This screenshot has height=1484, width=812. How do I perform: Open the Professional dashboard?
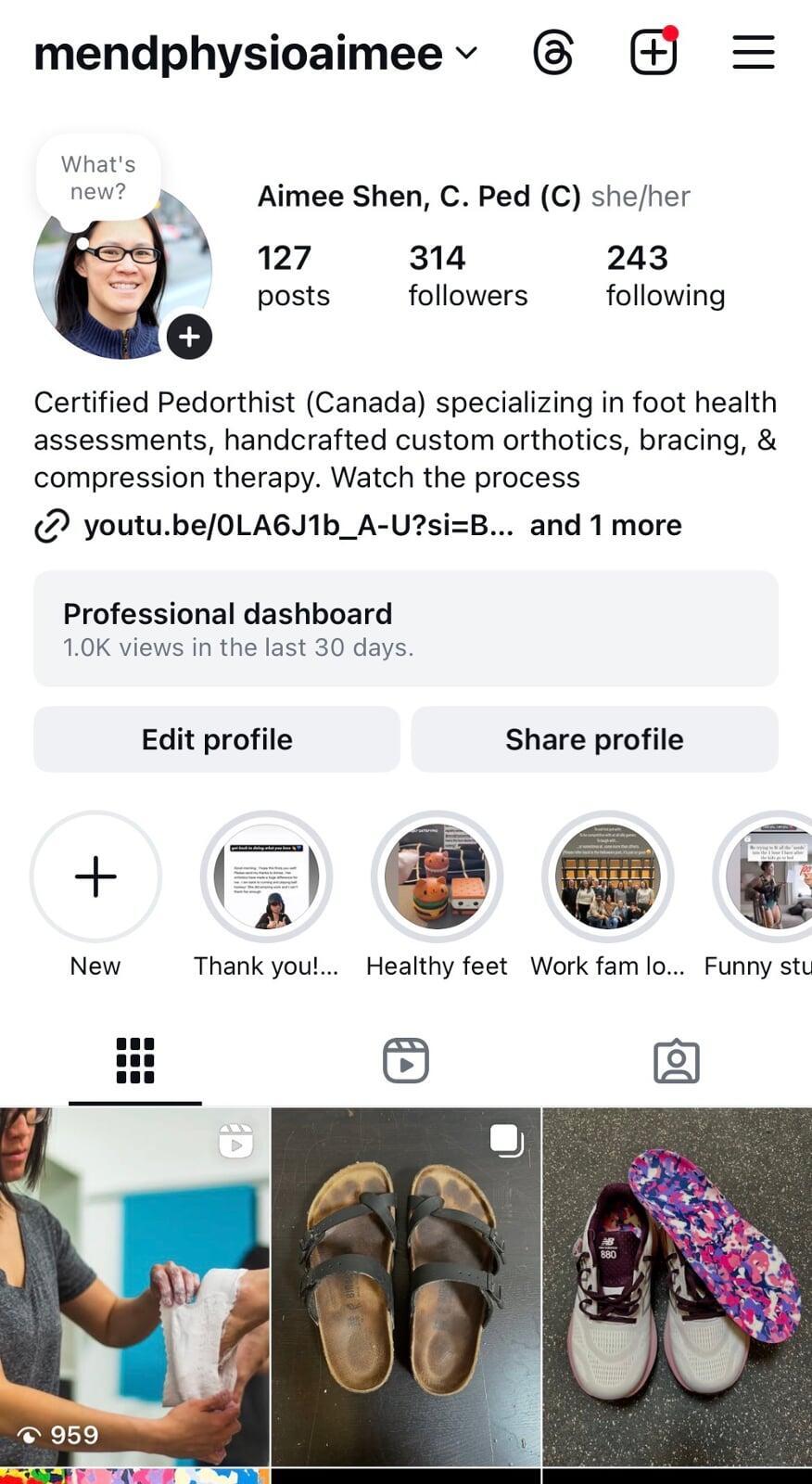pos(405,629)
